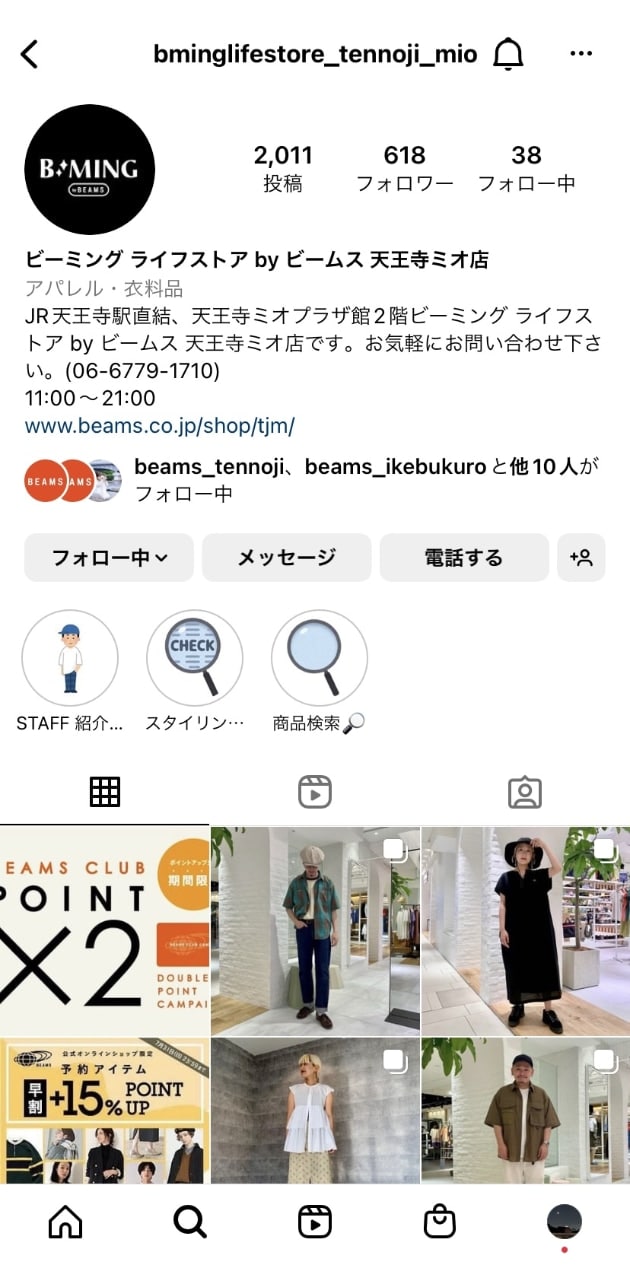Switch to the Reels tab on profile

[x=315, y=792]
